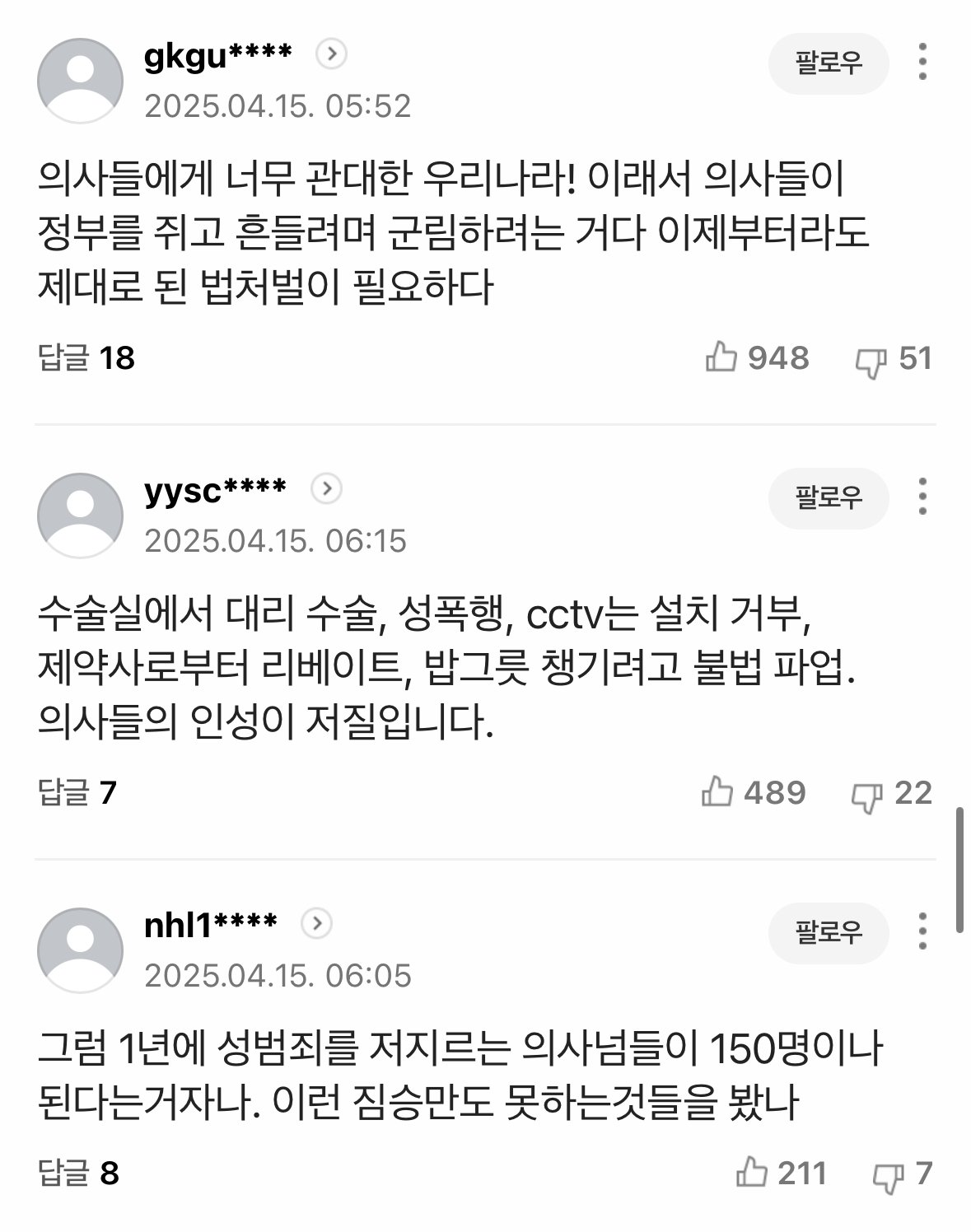View 8 replies on nhl1**** comment
Screen dimensions: 971x1232
pyautogui.click(x=79, y=1173)
